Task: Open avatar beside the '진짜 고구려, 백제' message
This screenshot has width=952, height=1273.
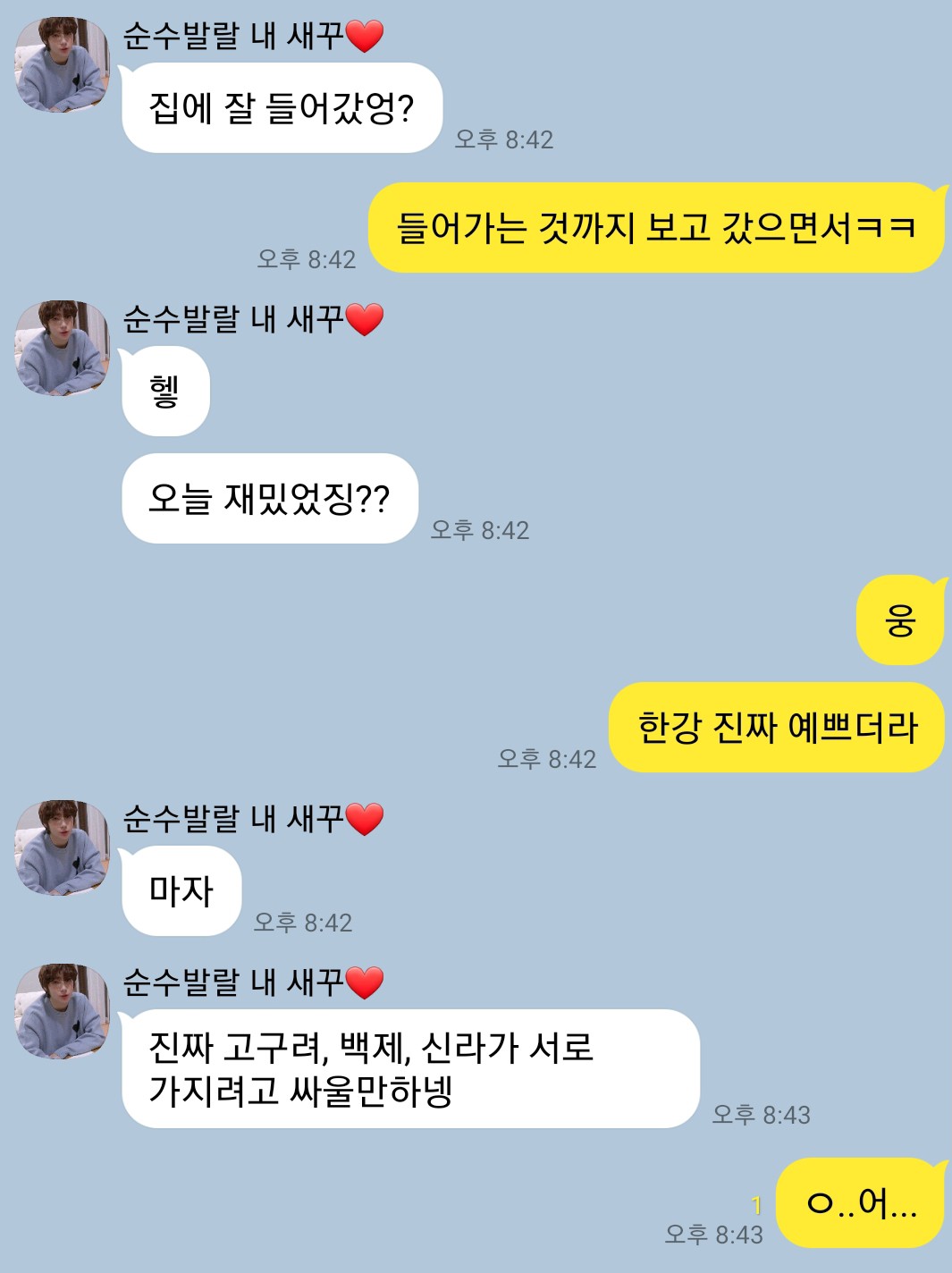Action: [x=62, y=1011]
